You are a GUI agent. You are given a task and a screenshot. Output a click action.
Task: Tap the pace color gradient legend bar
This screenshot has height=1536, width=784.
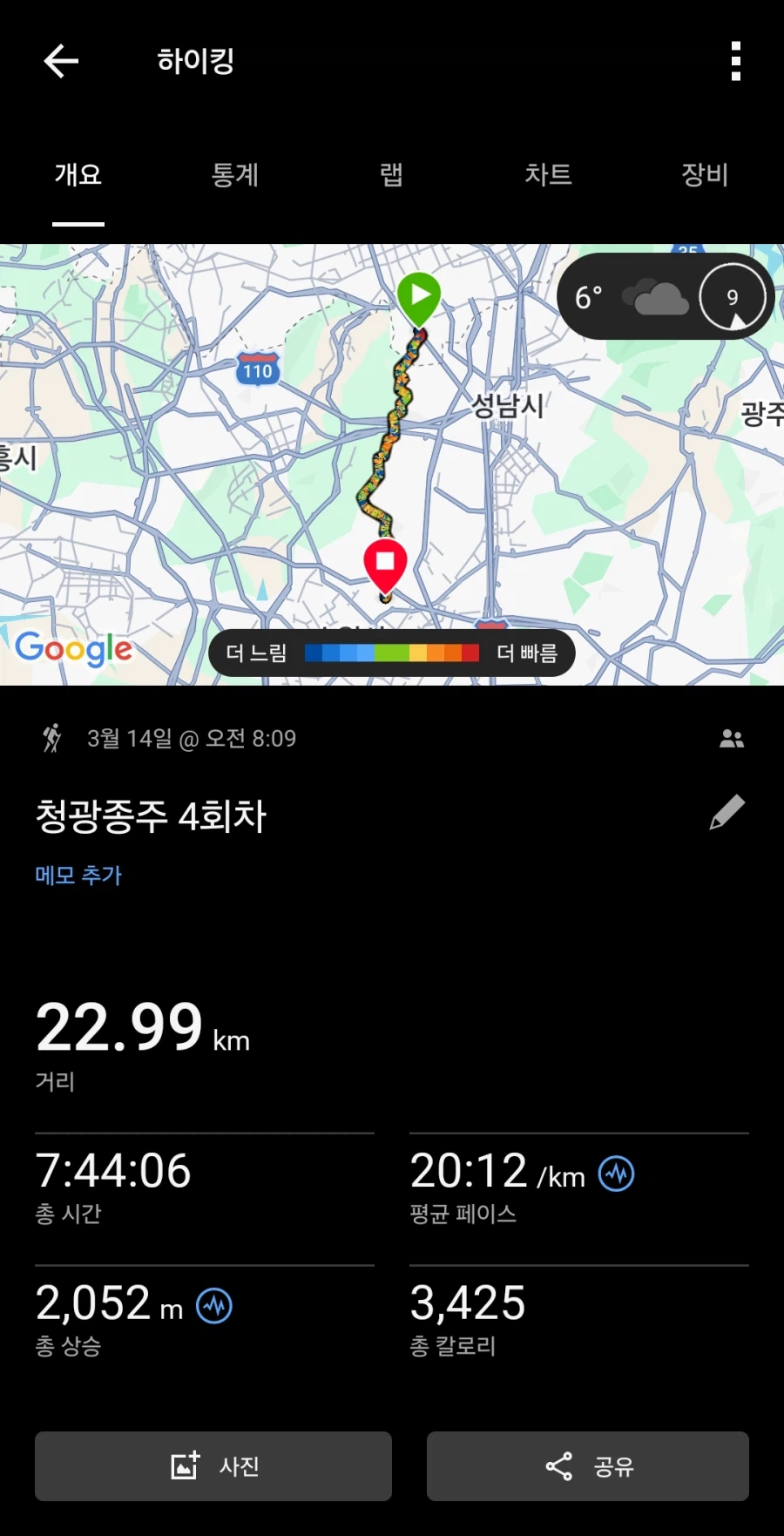(x=390, y=652)
